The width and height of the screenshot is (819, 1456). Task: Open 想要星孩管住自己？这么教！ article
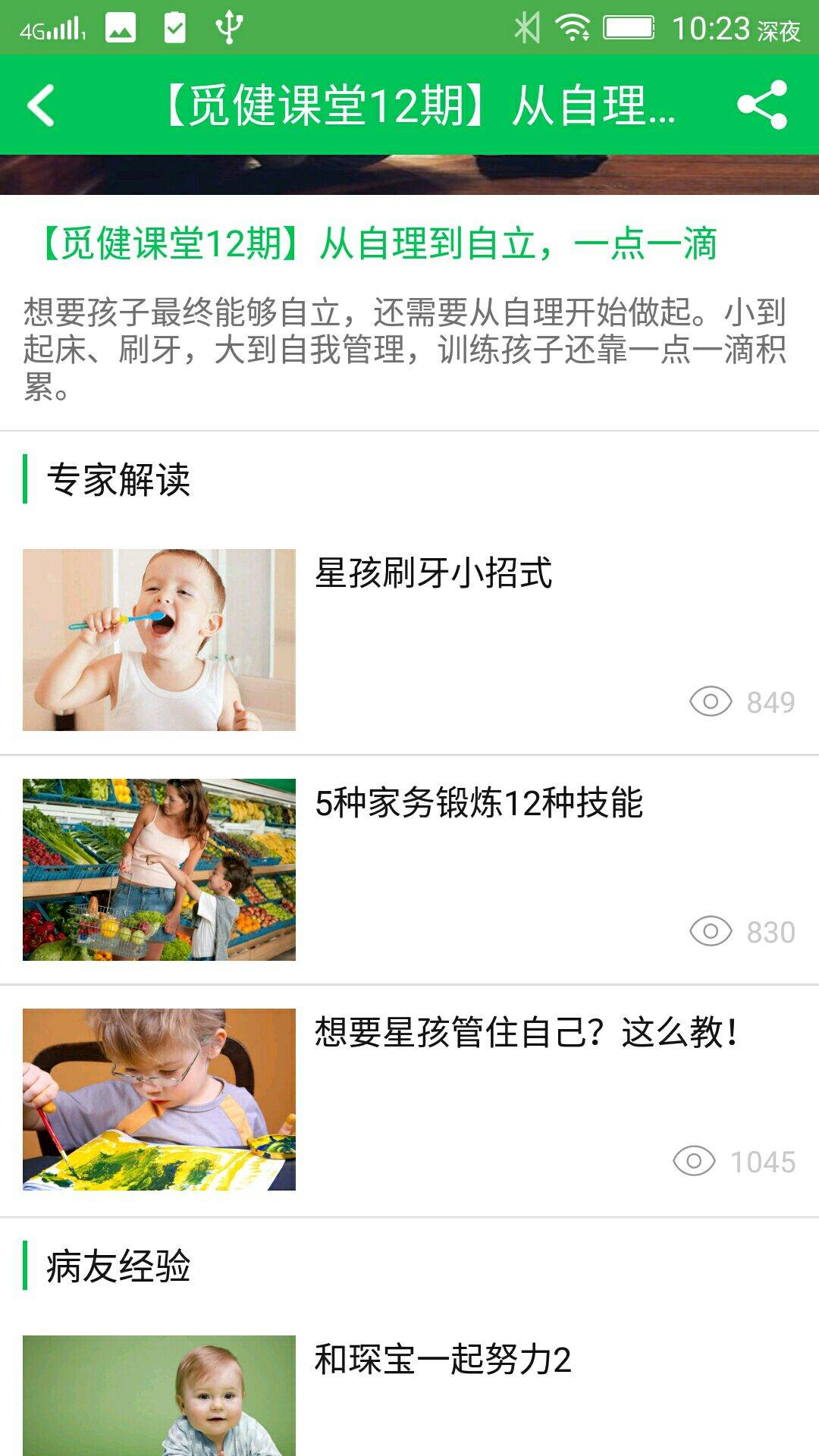coord(526,1033)
